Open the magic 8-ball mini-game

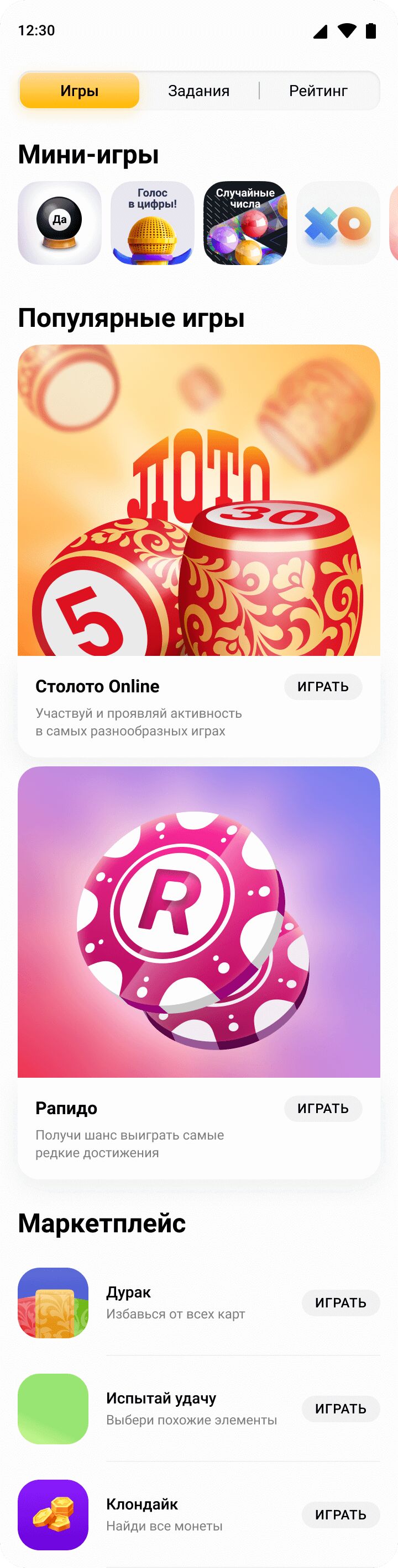click(60, 223)
